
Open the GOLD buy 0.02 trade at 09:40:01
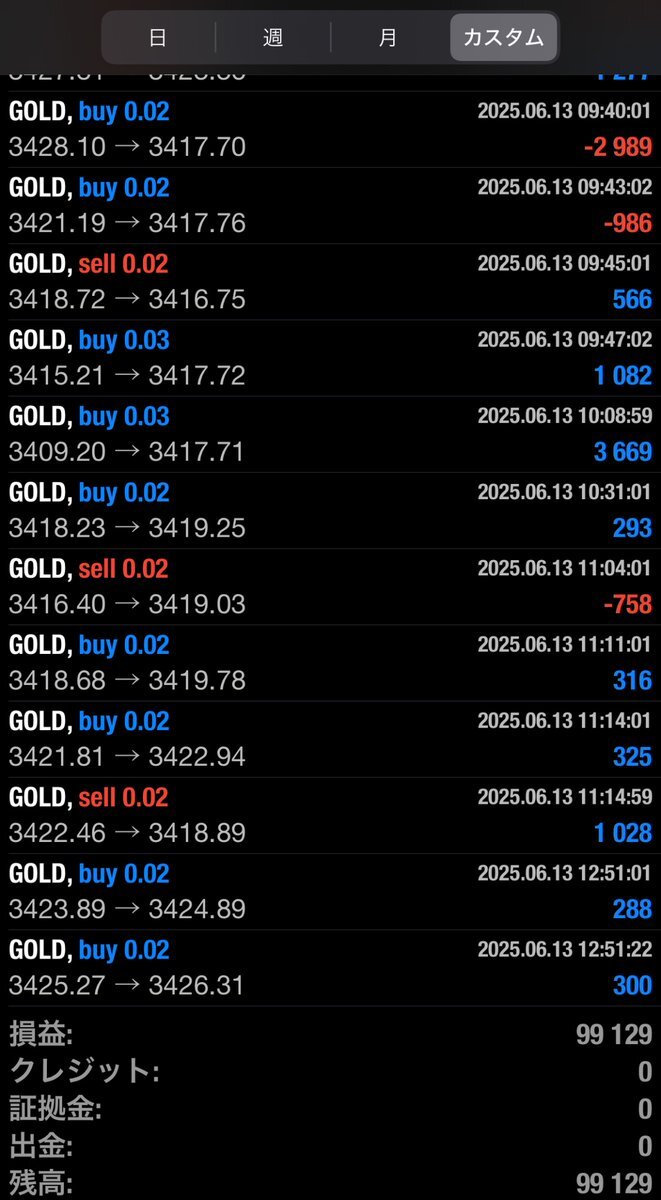(x=330, y=130)
